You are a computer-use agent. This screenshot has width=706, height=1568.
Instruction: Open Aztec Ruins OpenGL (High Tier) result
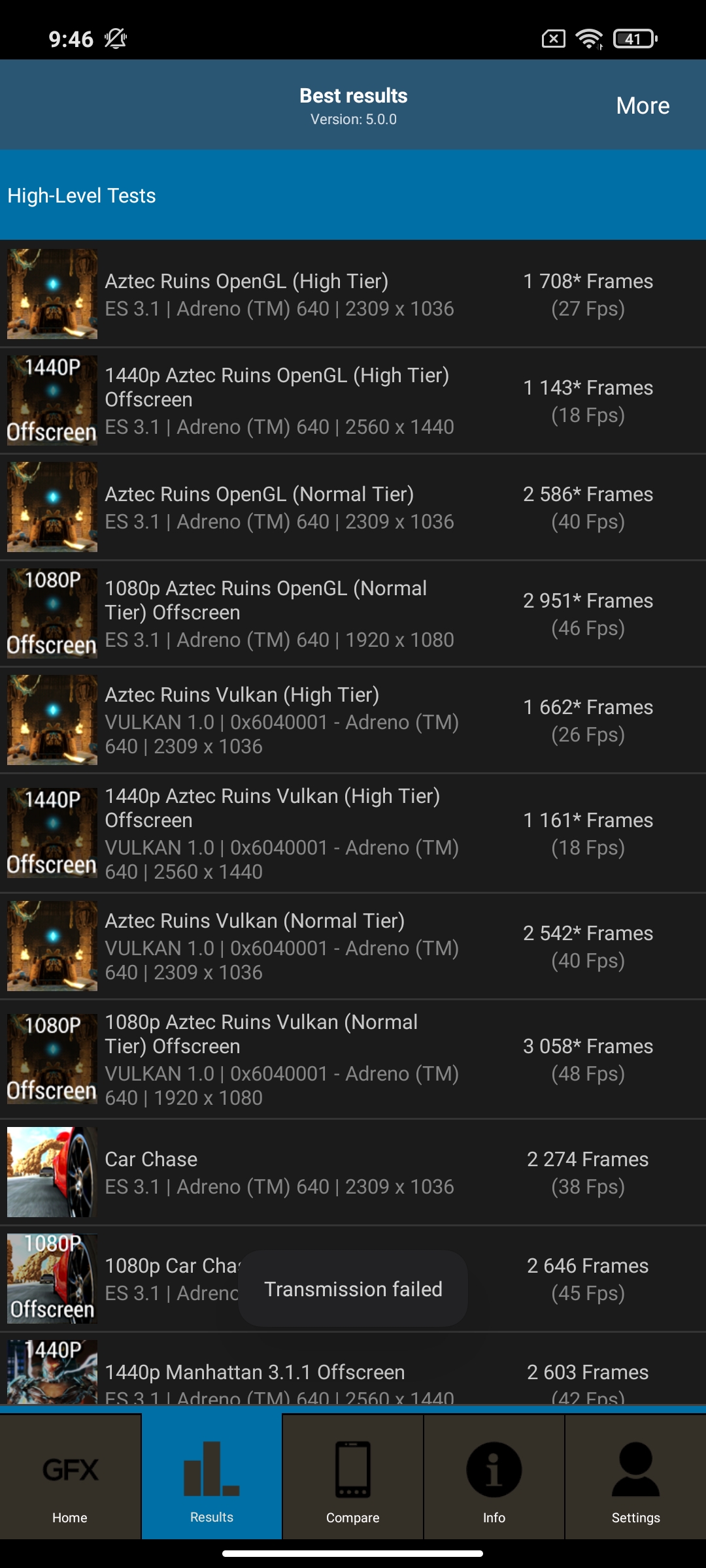point(353,294)
